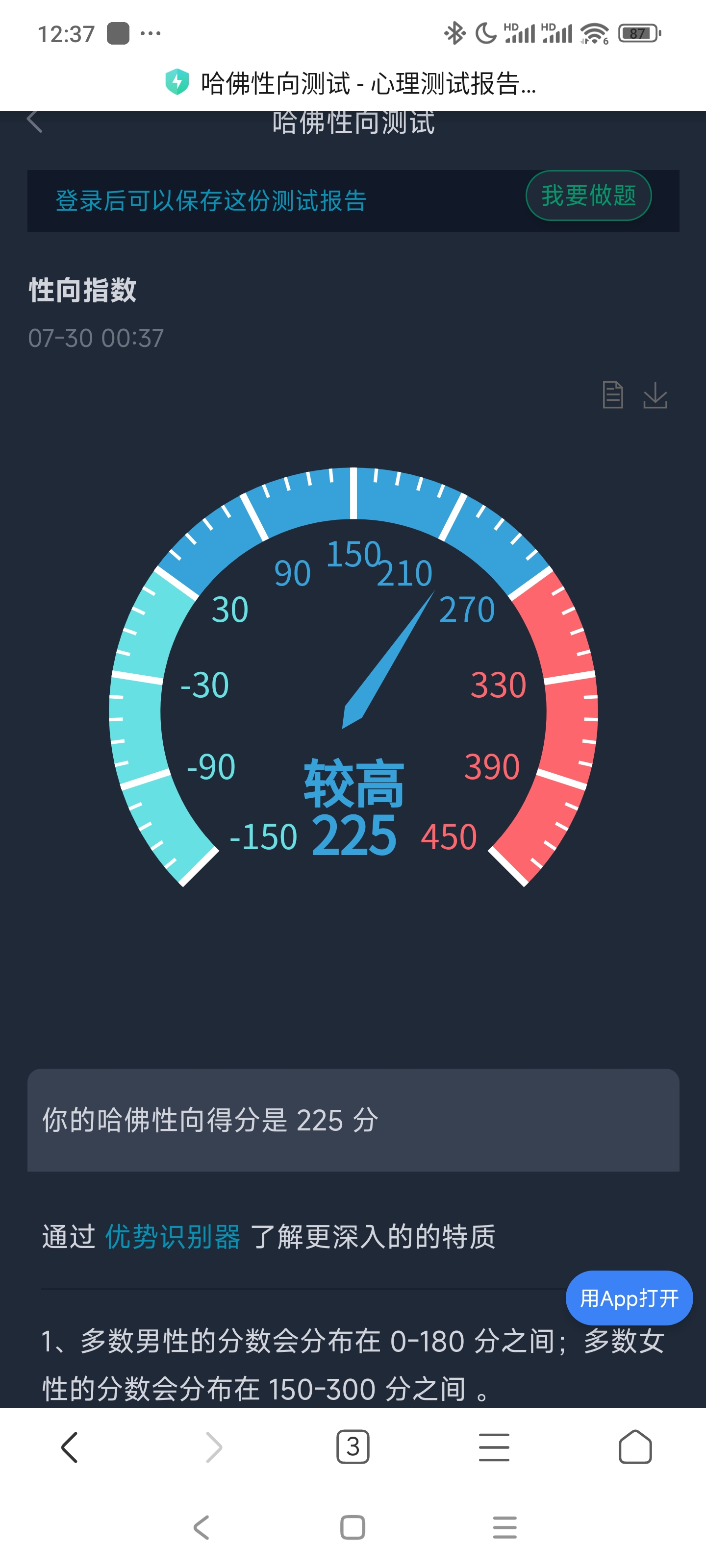Tap the system home button
Image resolution: width=706 pixels, height=1568 pixels.
coord(353,1527)
